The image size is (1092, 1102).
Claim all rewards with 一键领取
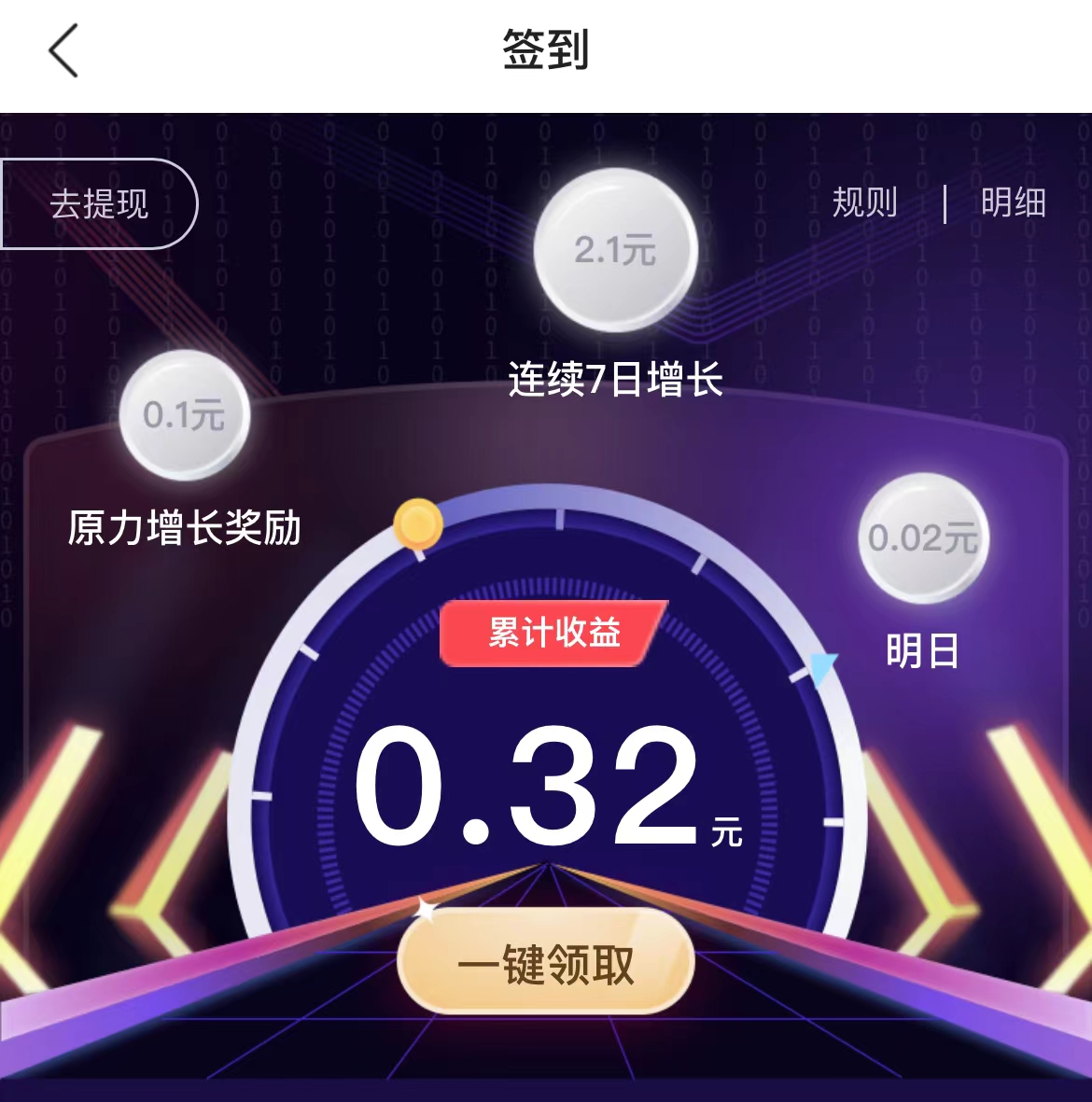546,963
